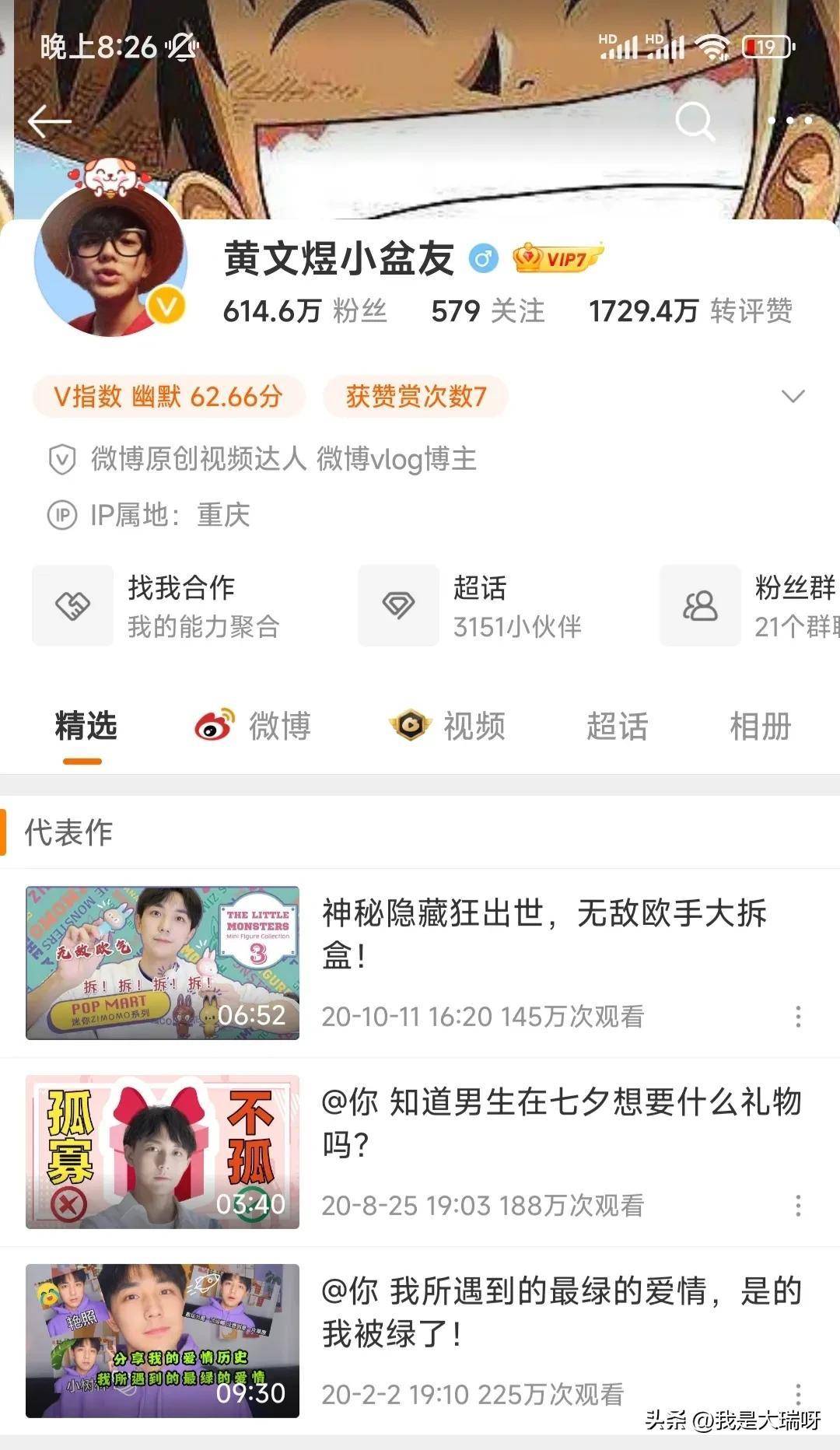Expand profile details with the chevron
The image size is (840, 1450).
click(792, 397)
